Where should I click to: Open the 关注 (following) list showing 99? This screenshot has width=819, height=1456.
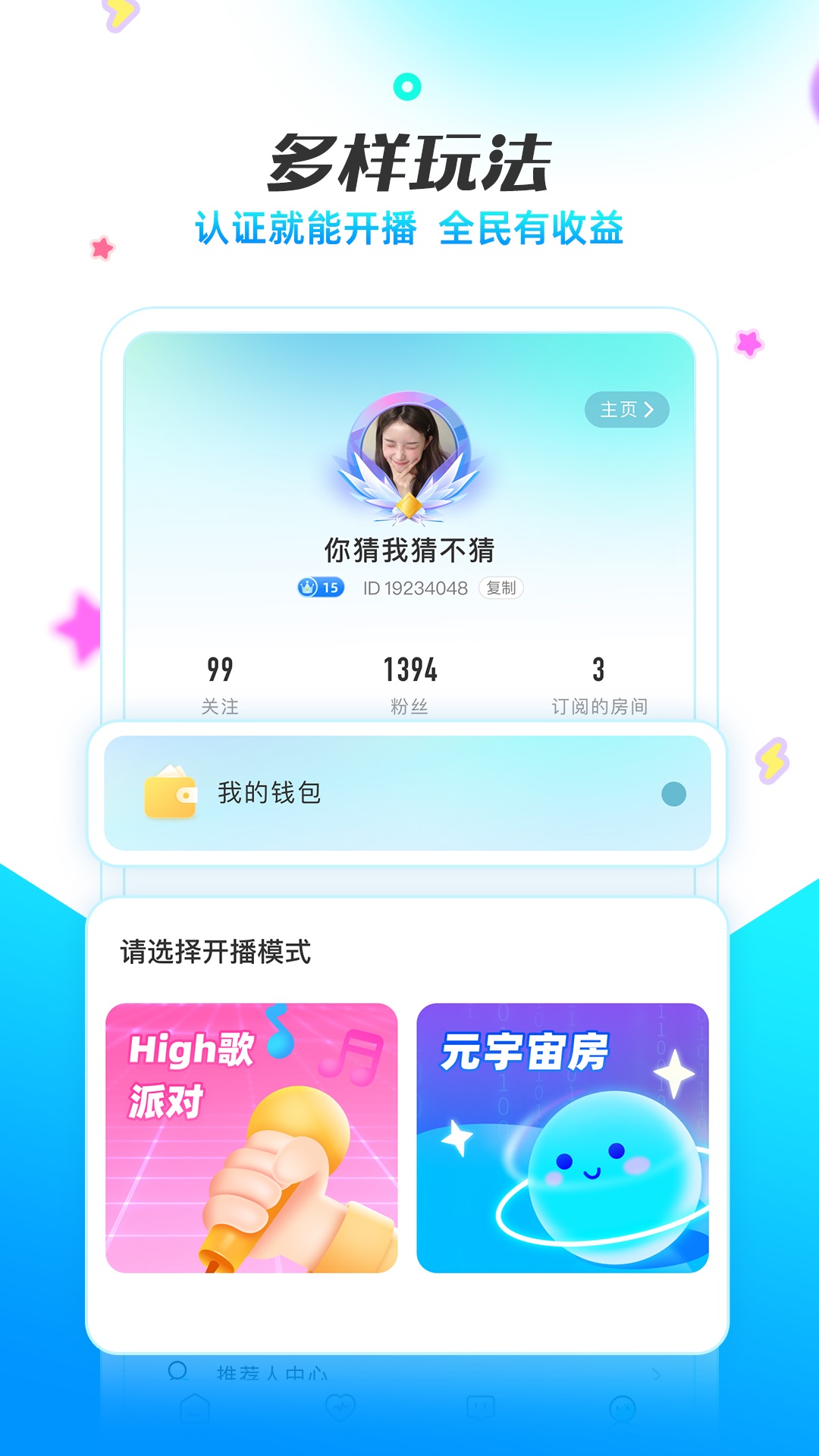coord(220,682)
